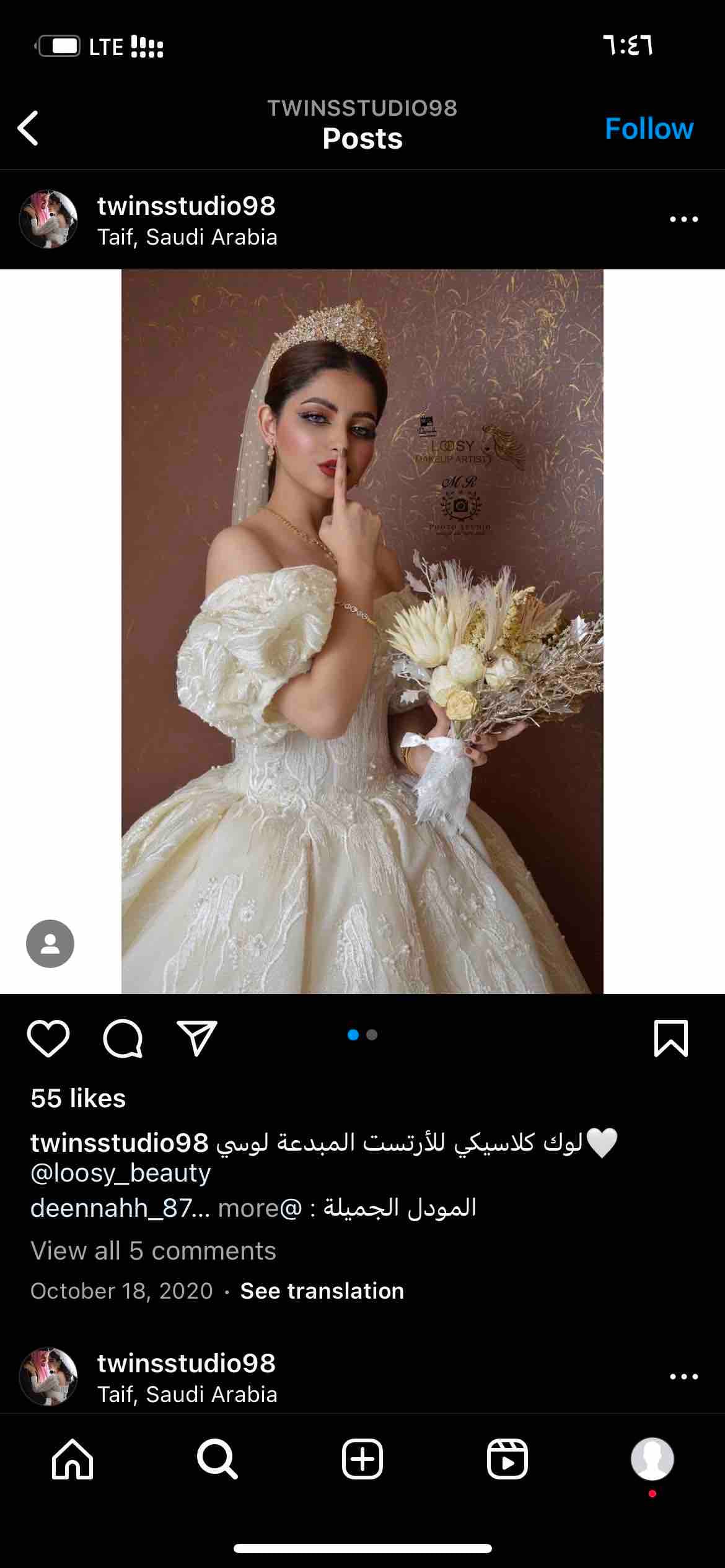The image size is (725, 1568).
Task: Switch to the Search tab
Action: [217, 1459]
